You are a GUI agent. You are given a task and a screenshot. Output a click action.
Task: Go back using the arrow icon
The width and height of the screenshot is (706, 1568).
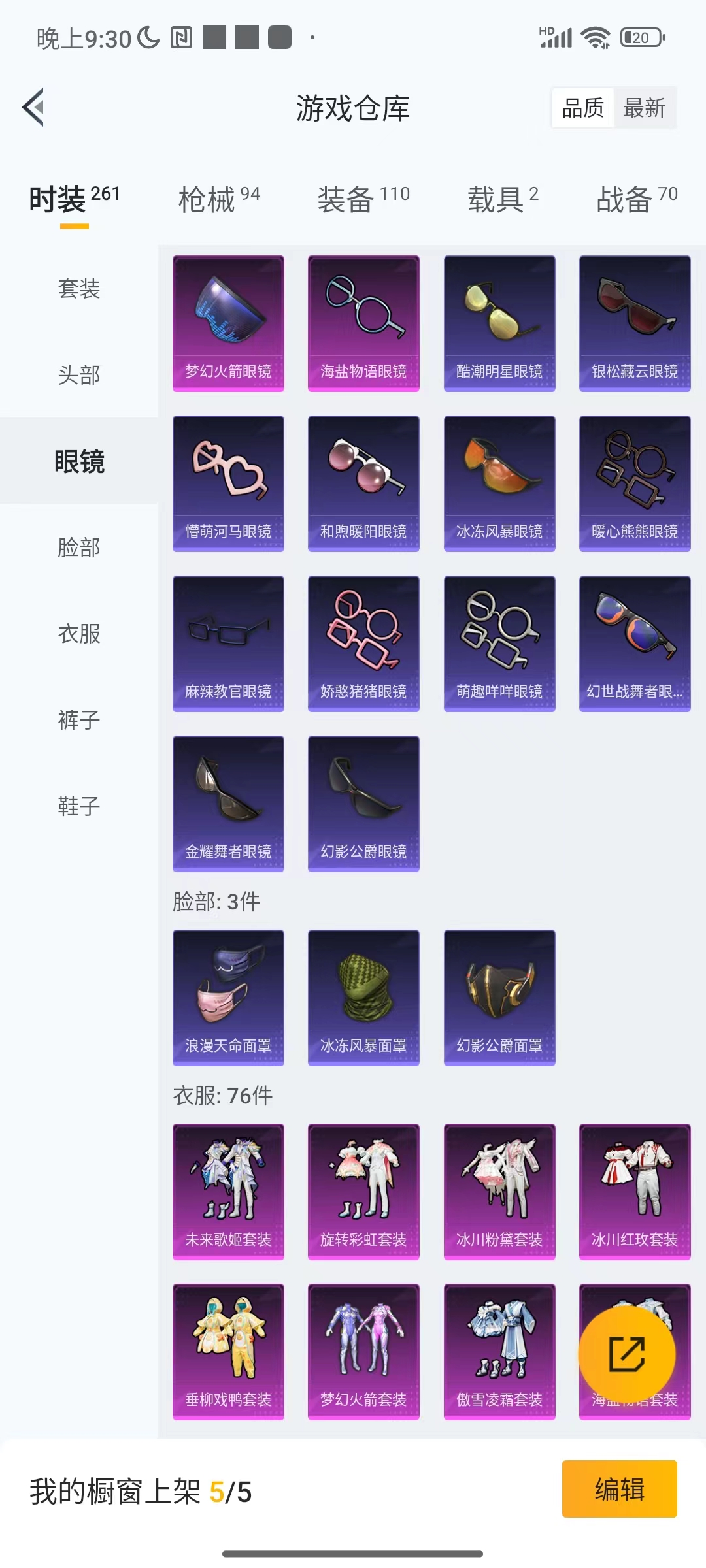33,107
